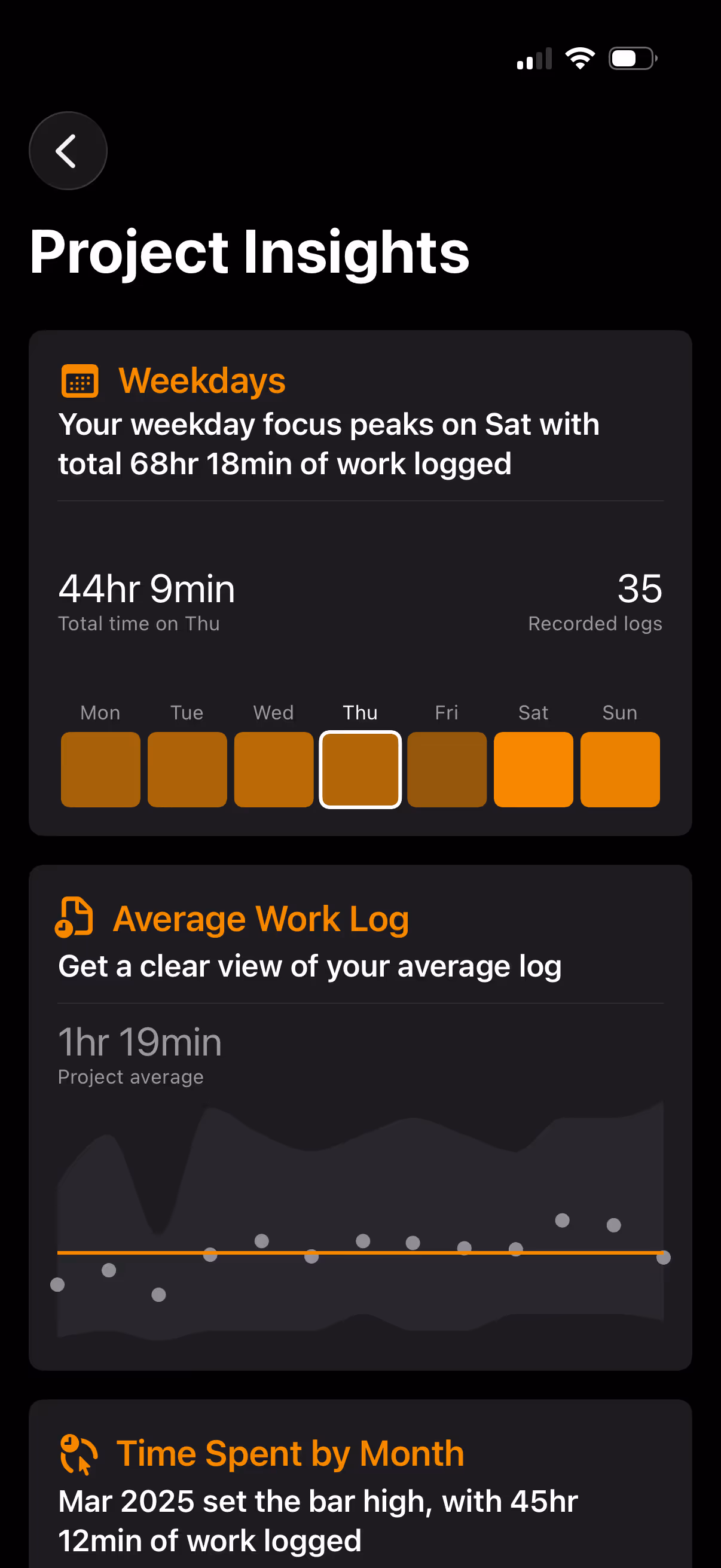Select the Tue weekday block
The image size is (721, 1568).
point(187,769)
